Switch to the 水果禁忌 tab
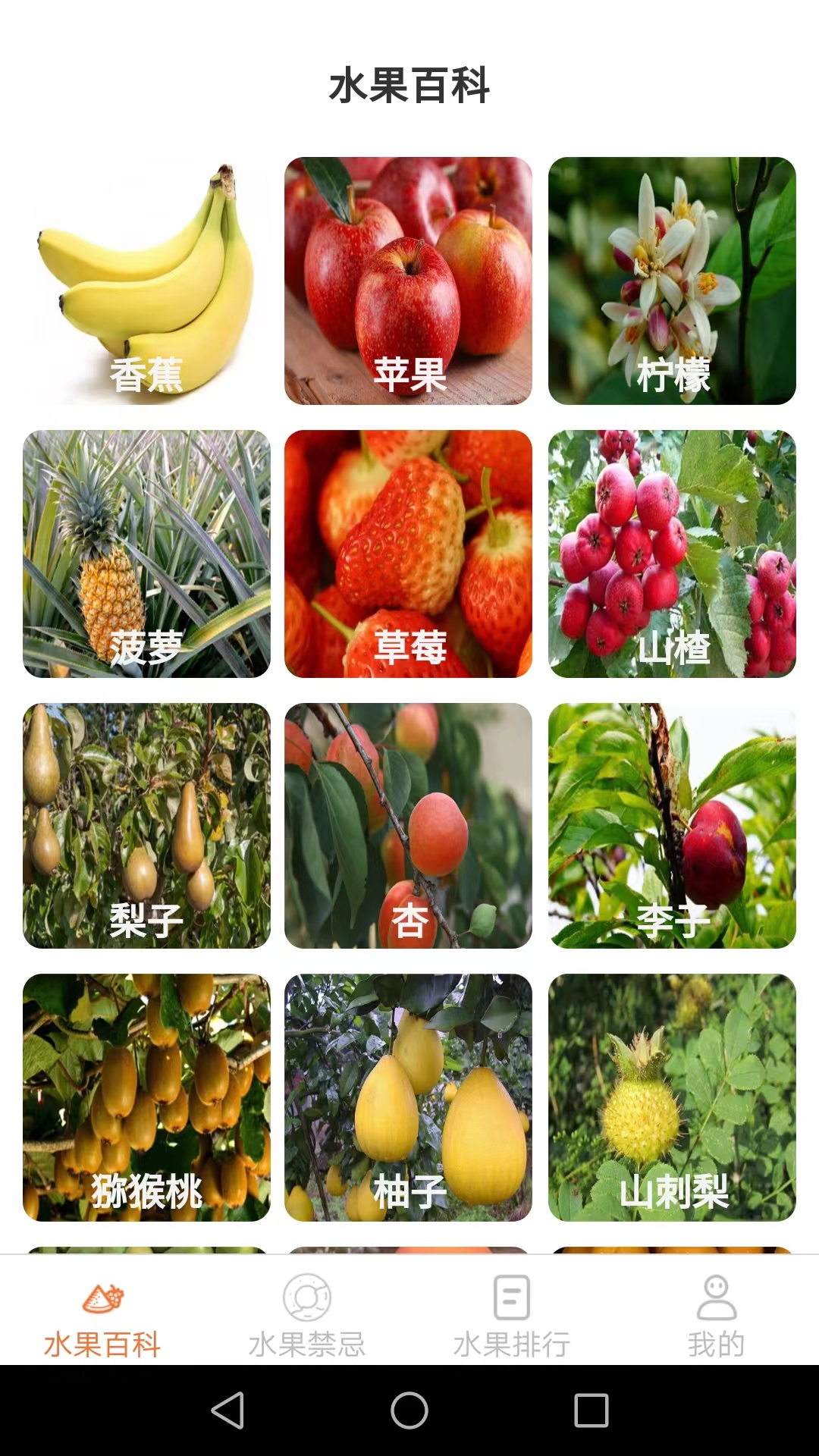The width and height of the screenshot is (819, 1456). coord(307,1316)
